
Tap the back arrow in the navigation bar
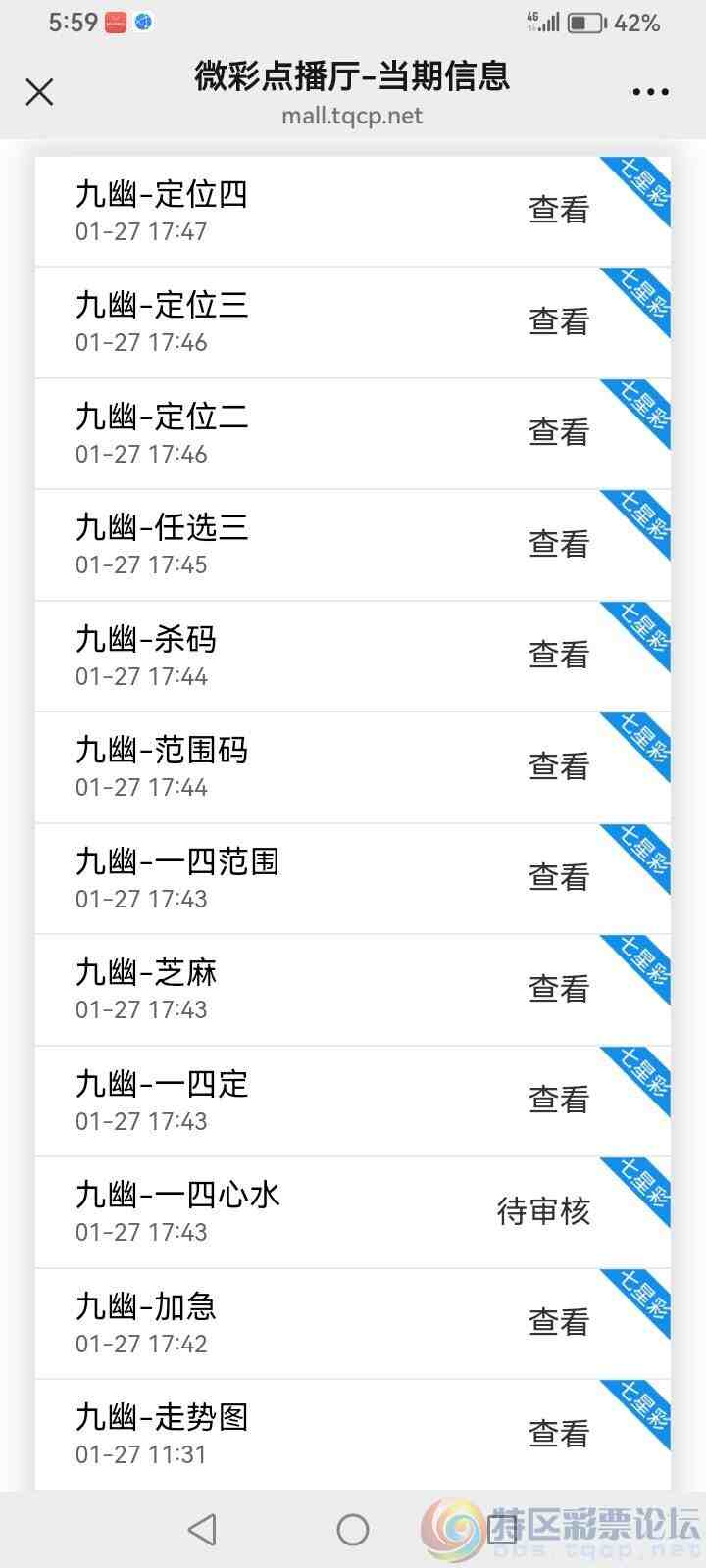point(201,1529)
